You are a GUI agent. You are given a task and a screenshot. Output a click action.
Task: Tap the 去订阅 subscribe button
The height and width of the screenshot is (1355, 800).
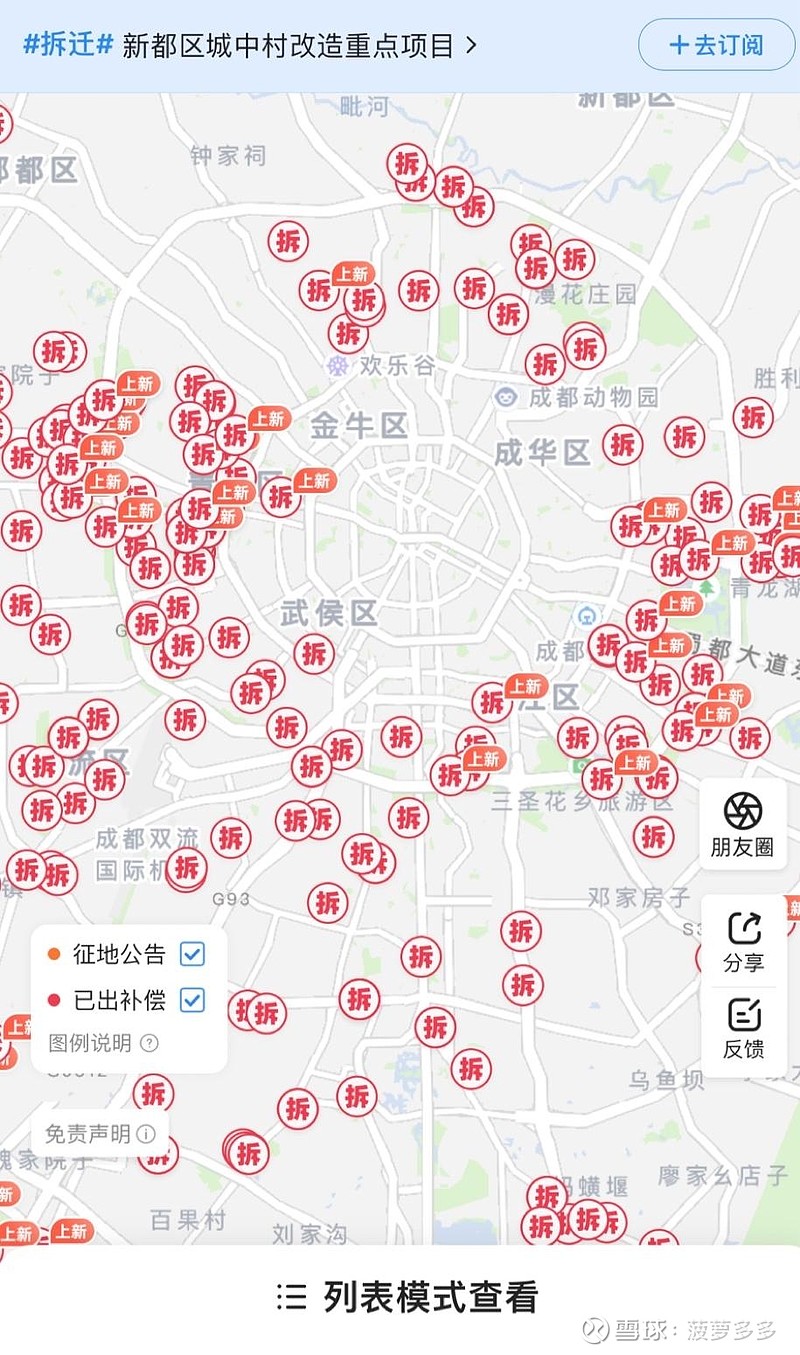point(717,45)
